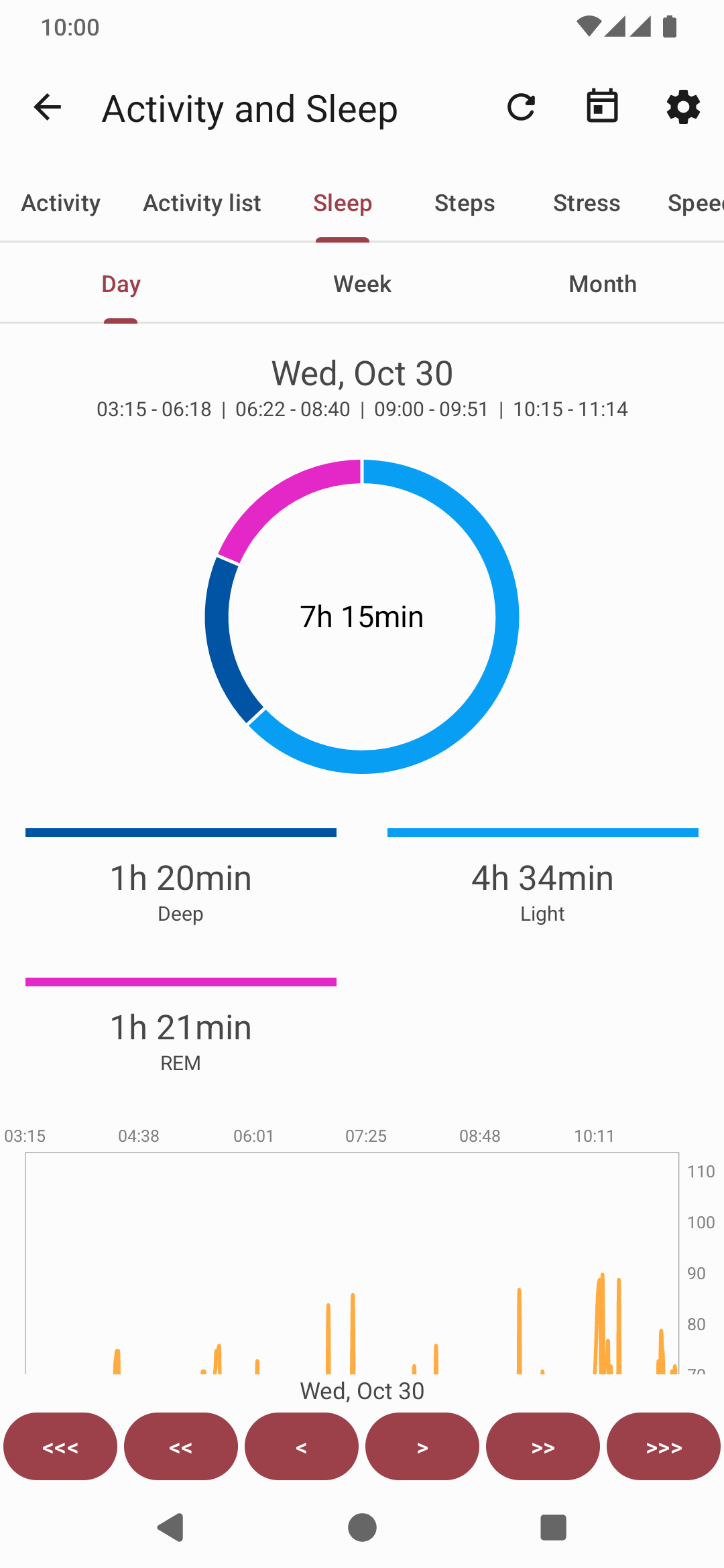Tap the << skip back button
The height and width of the screenshot is (1568, 724).
pyautogui.click(x=181, y=1447)
